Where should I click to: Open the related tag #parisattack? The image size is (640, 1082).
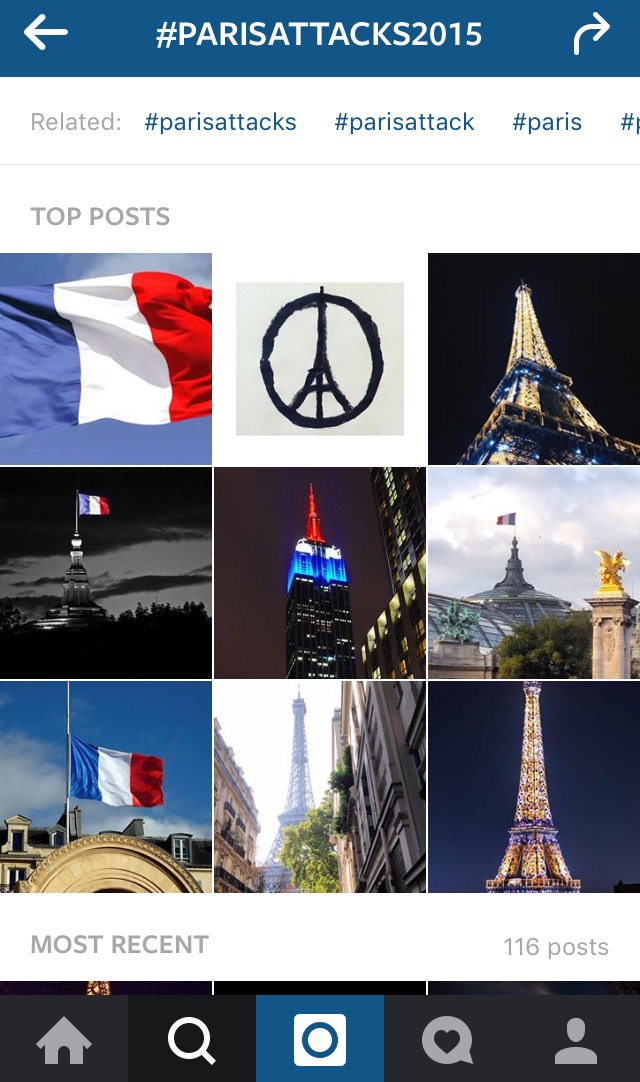404,123
